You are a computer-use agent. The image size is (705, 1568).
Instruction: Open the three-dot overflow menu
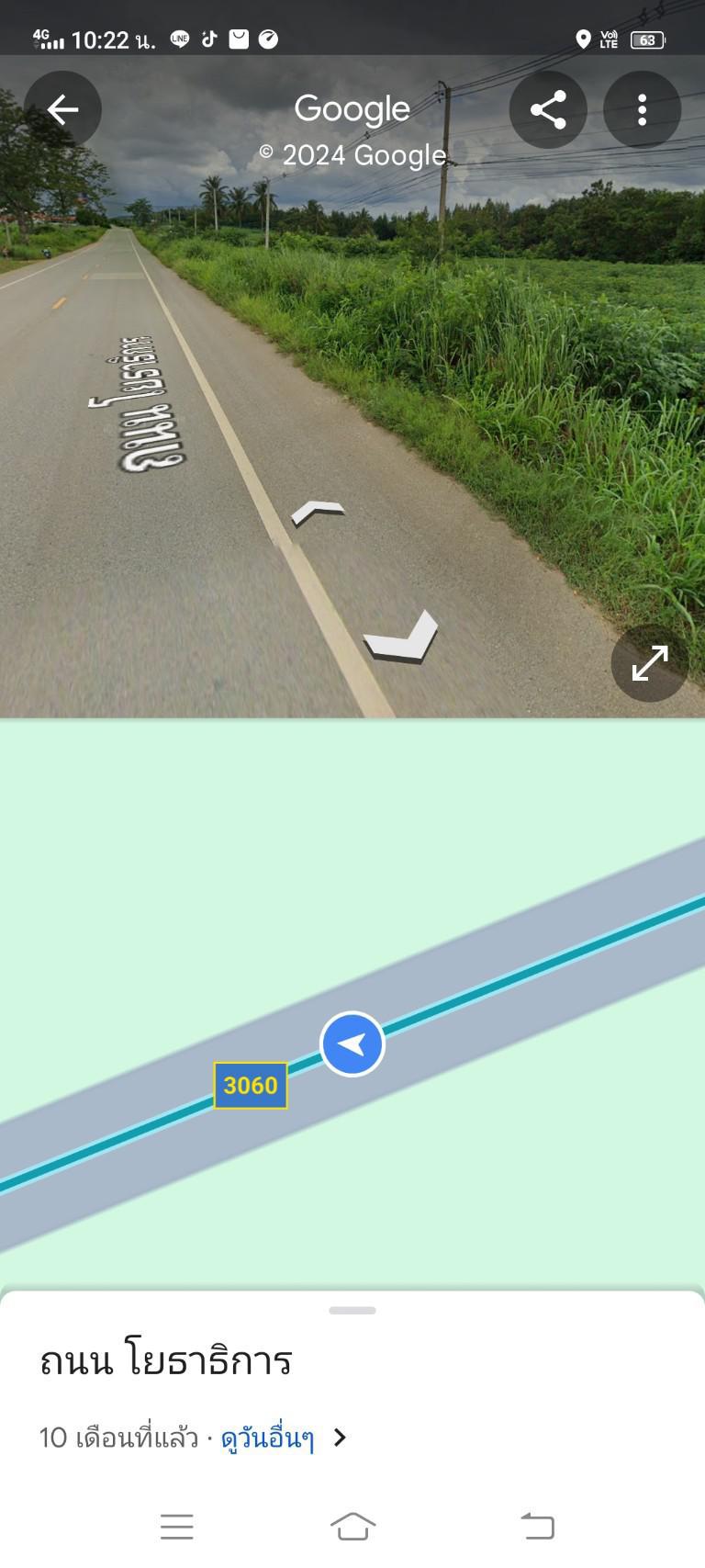point(642,110)
